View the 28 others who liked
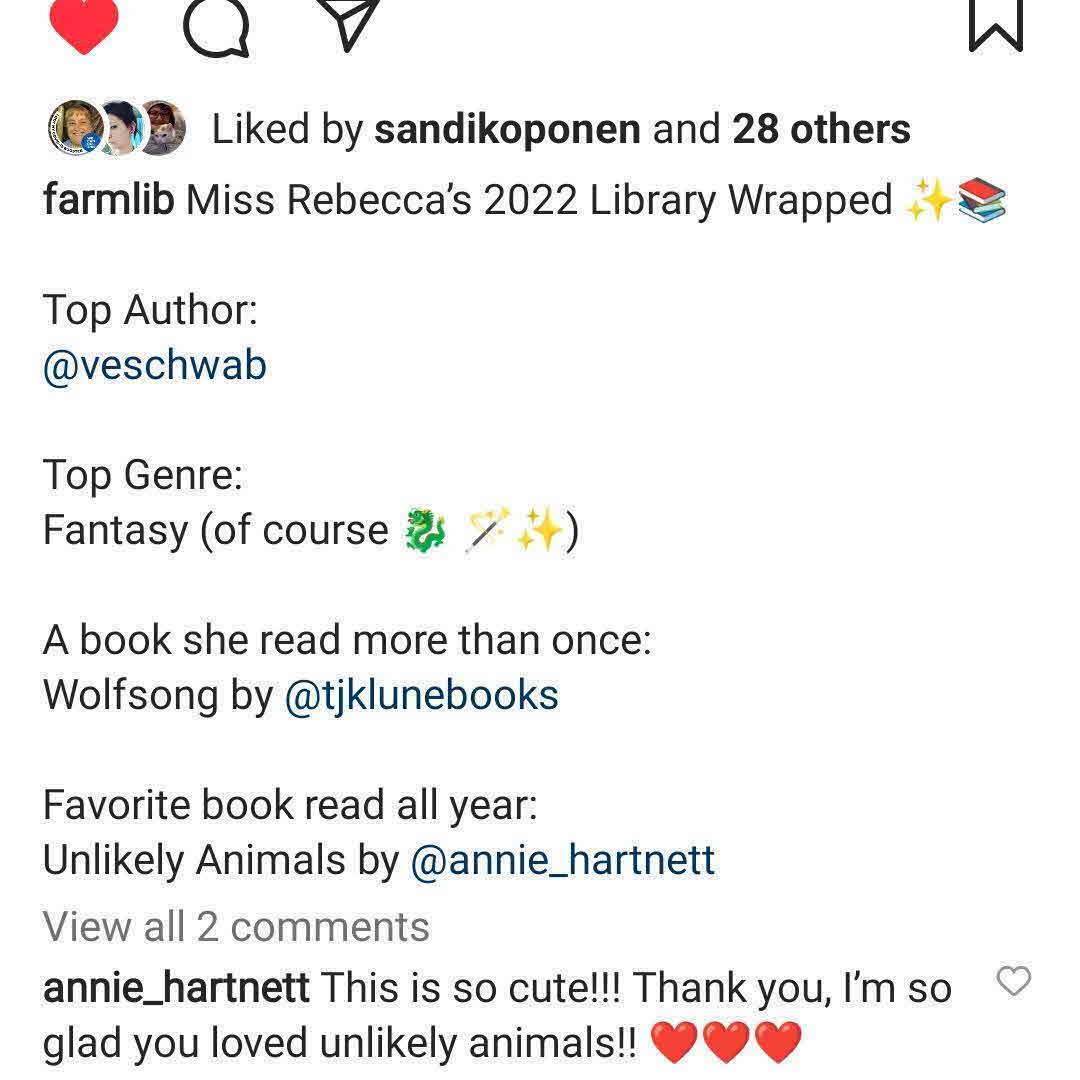The image size is (1080, 1080). [821, 129]
